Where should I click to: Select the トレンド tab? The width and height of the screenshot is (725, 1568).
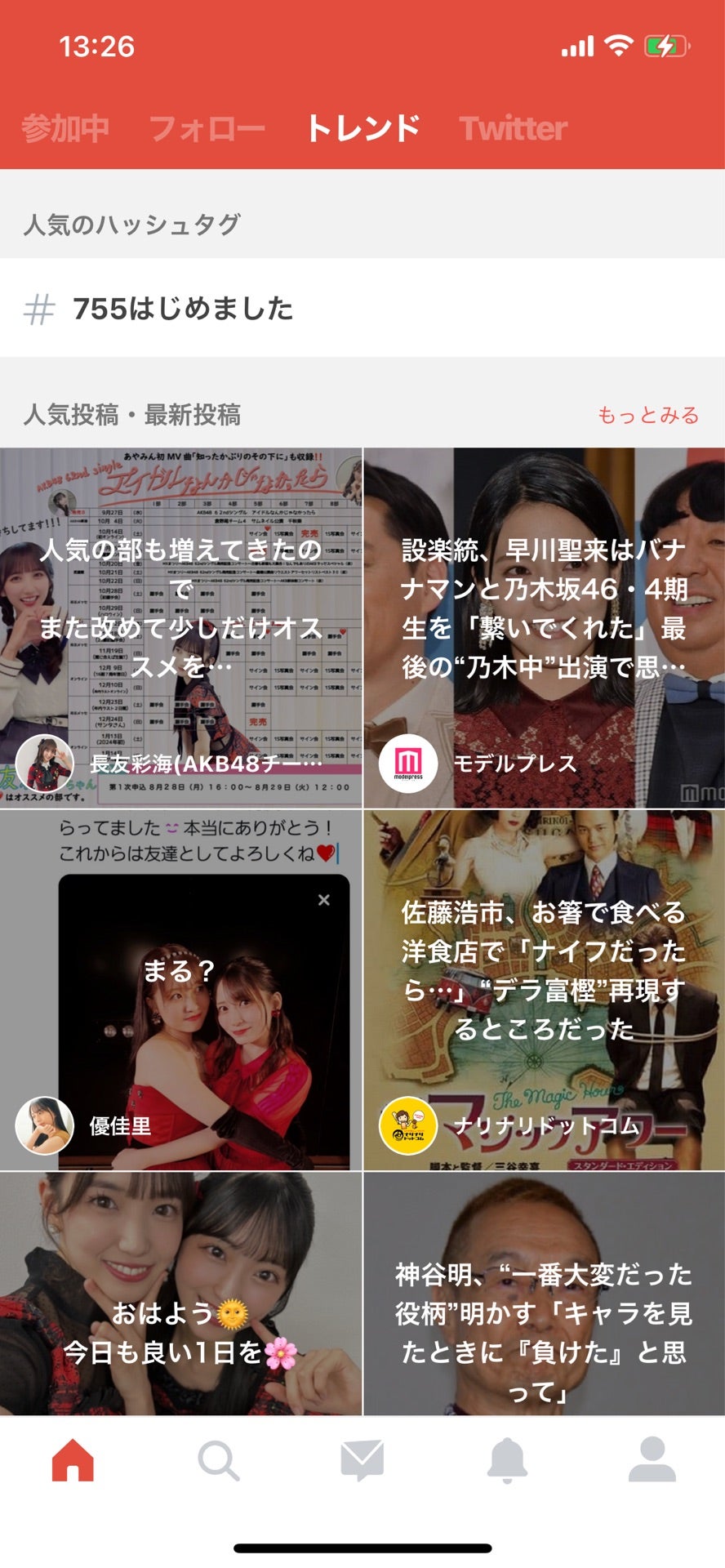pos(363,128)
